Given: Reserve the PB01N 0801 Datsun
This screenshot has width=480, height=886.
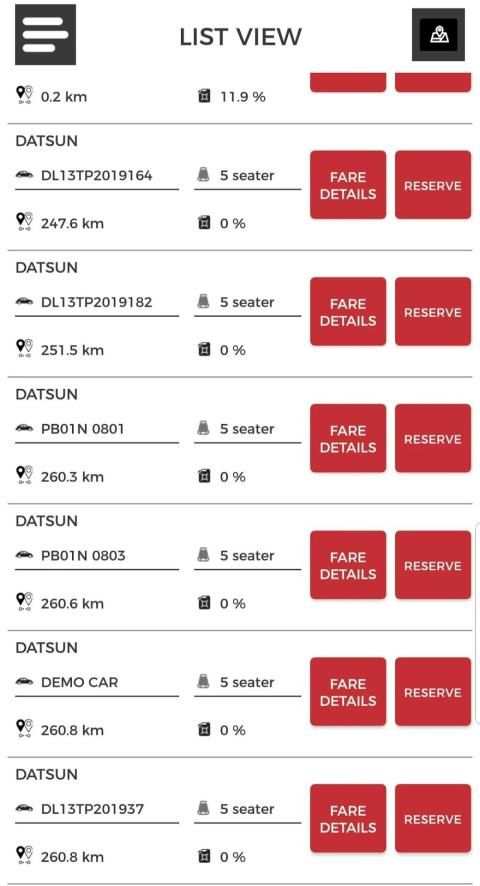Looking at the screenshot, I should click(x=433, y=438).
